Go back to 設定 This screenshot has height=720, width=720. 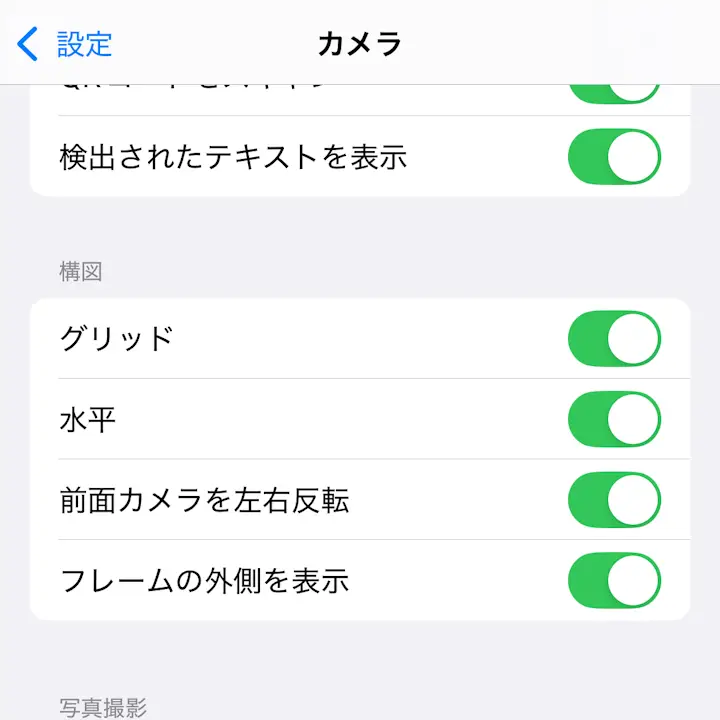[66, 44]
